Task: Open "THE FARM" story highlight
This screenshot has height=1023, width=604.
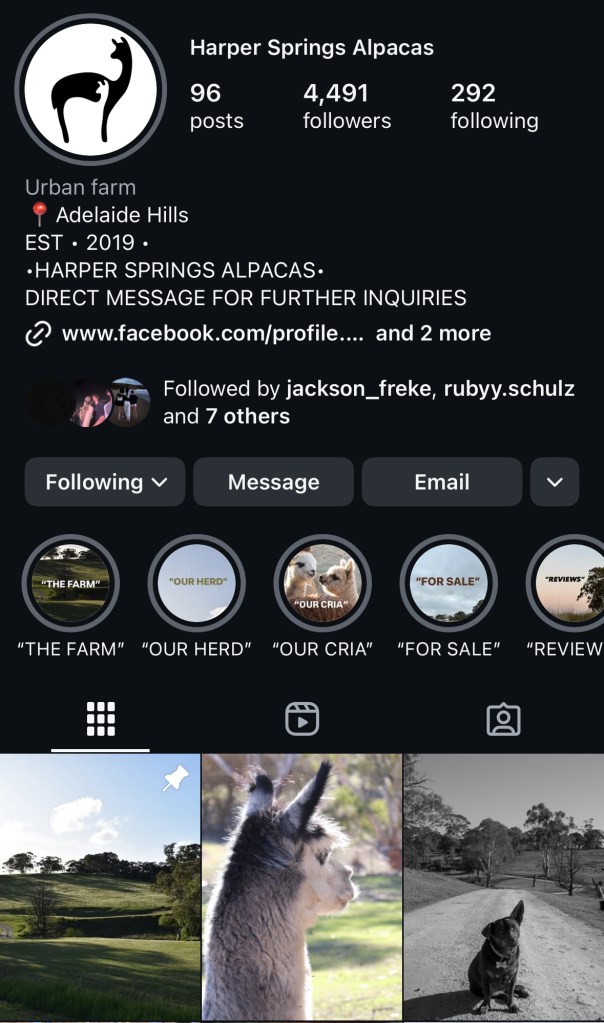Action: coord(71,583)
